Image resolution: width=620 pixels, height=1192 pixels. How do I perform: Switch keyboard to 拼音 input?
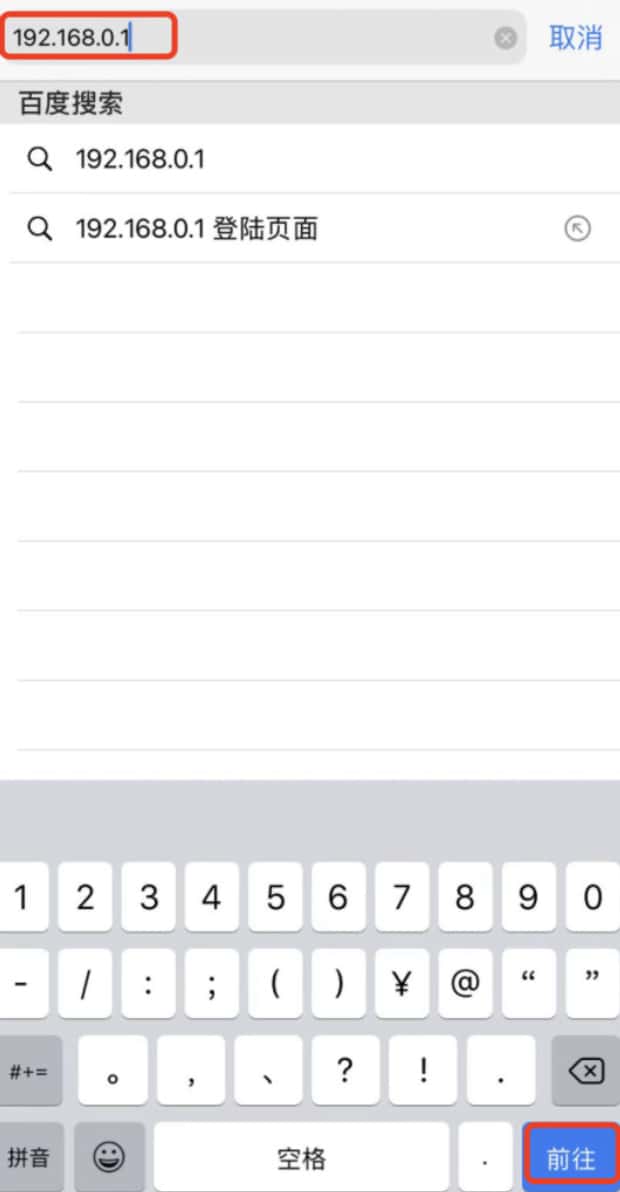coord(30,1158)
